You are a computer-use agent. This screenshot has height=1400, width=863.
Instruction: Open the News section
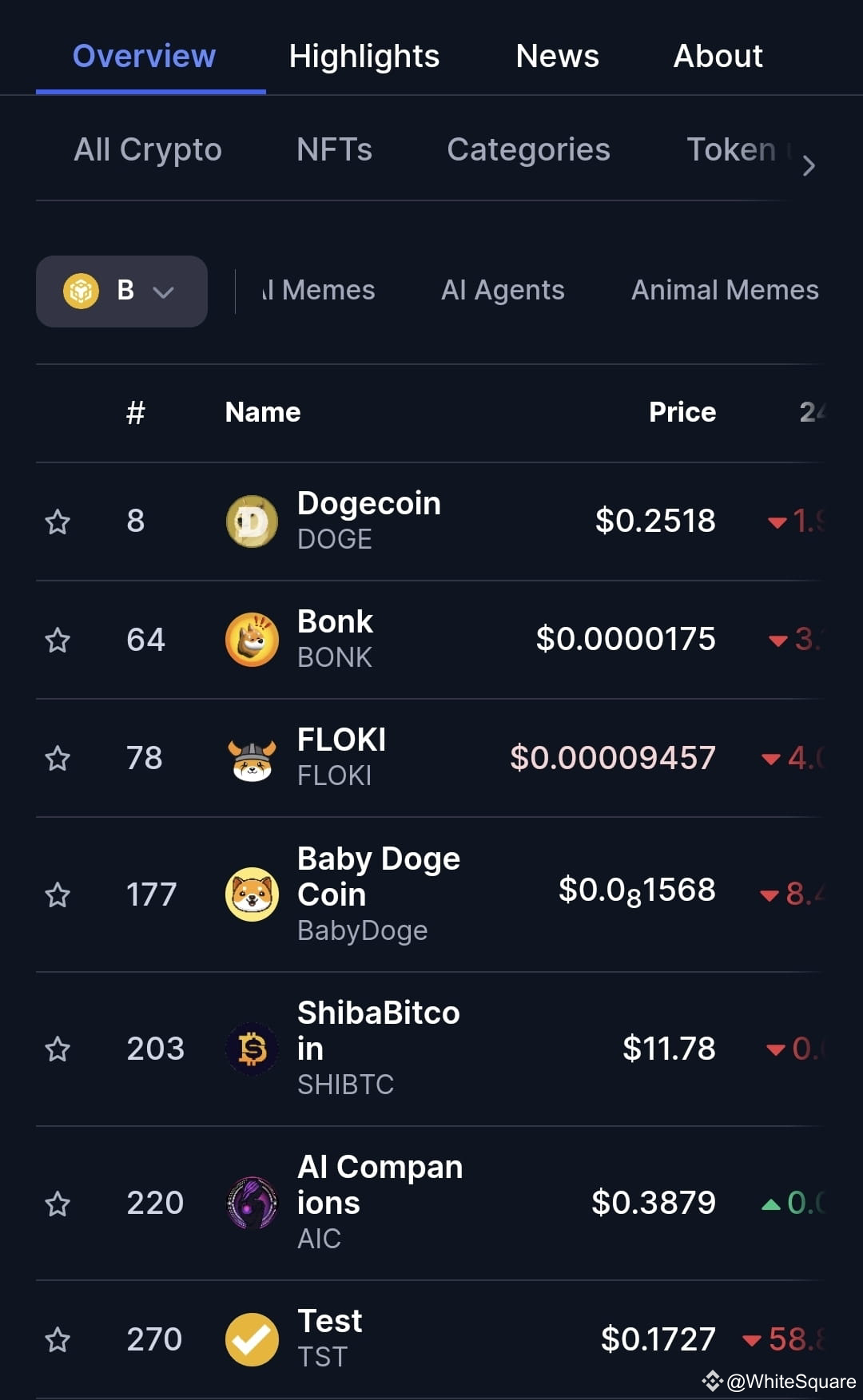[557, 56]
